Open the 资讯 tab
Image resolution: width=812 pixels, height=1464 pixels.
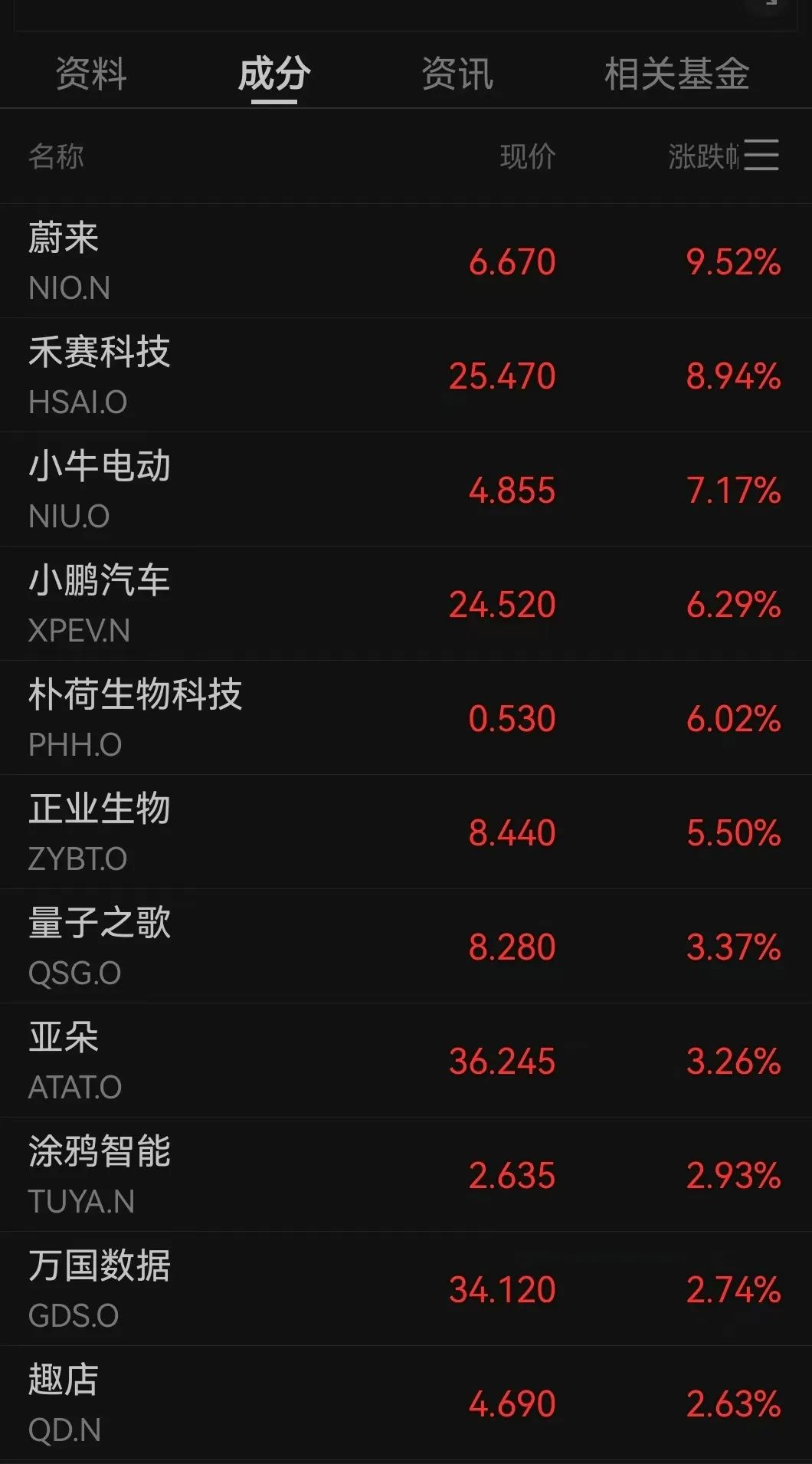click(457, 74)
